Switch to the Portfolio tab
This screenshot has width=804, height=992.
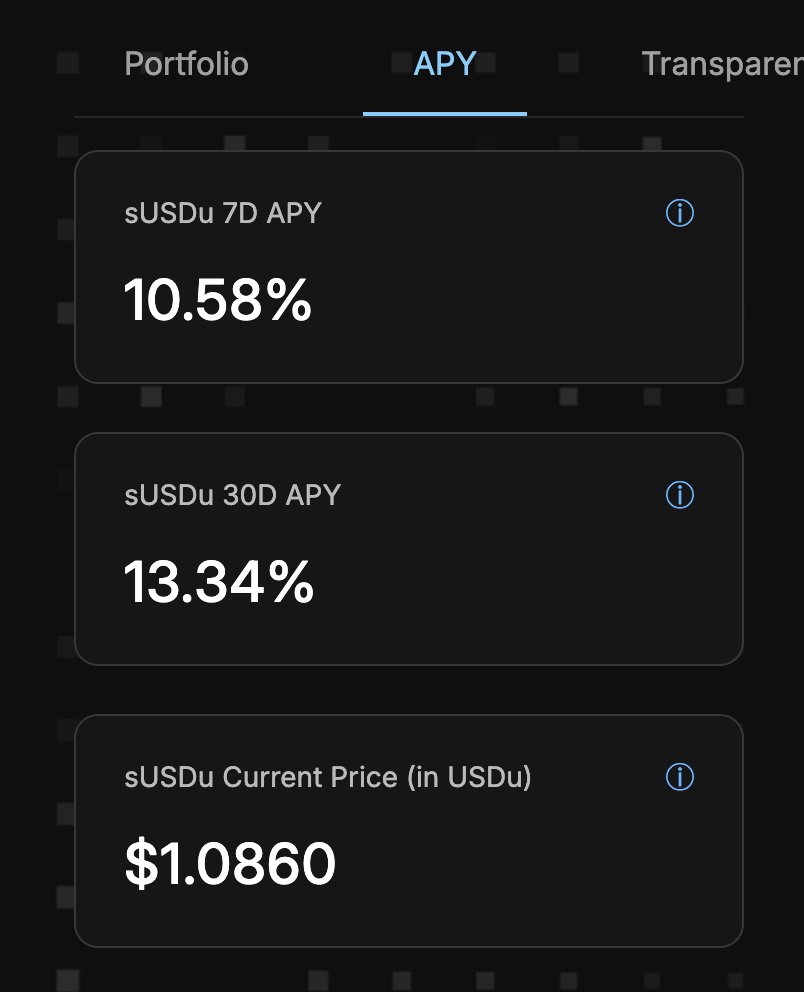187,64
